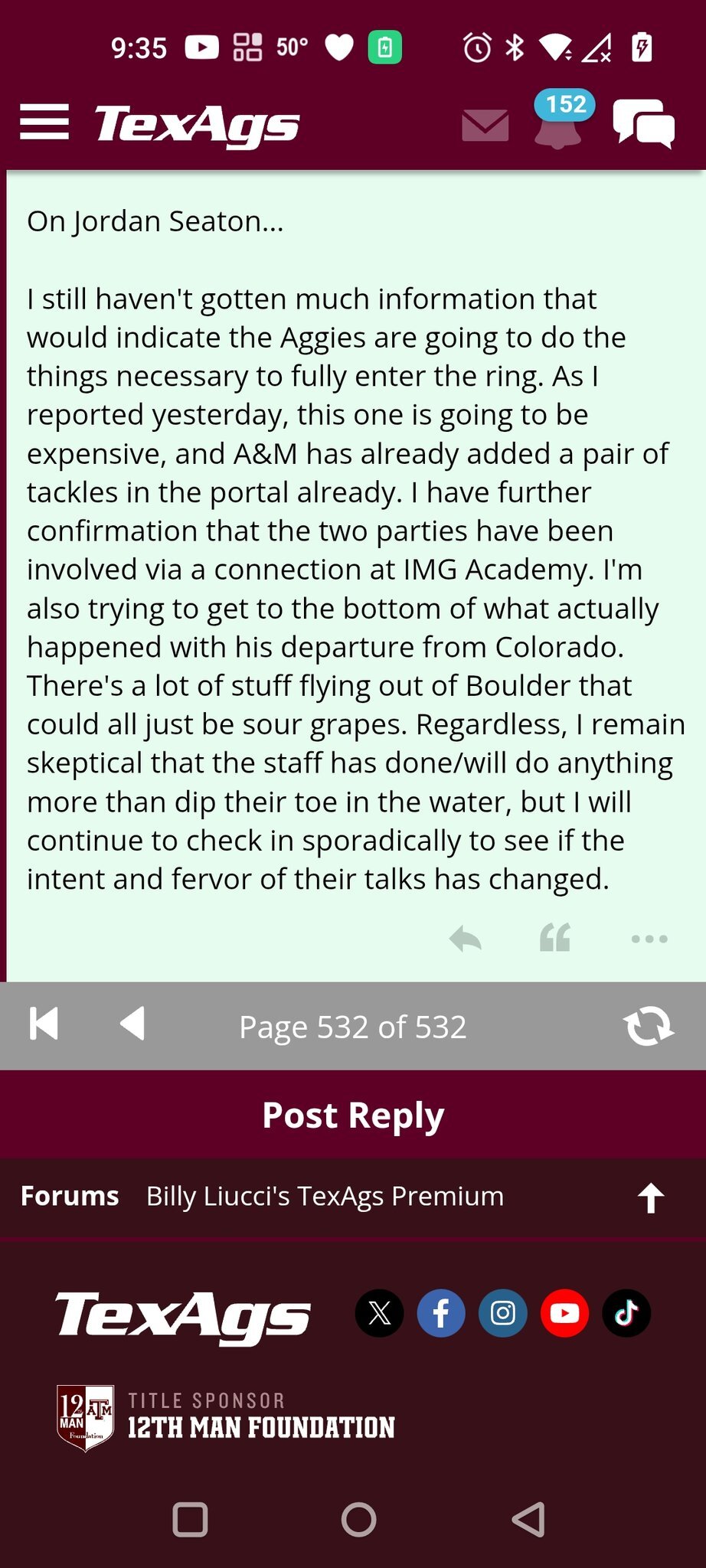Image resolution: width=706 pixels, height=1568 pixels.
Task: Open the Forums breadcrumb link
Action: point(70,1196)
